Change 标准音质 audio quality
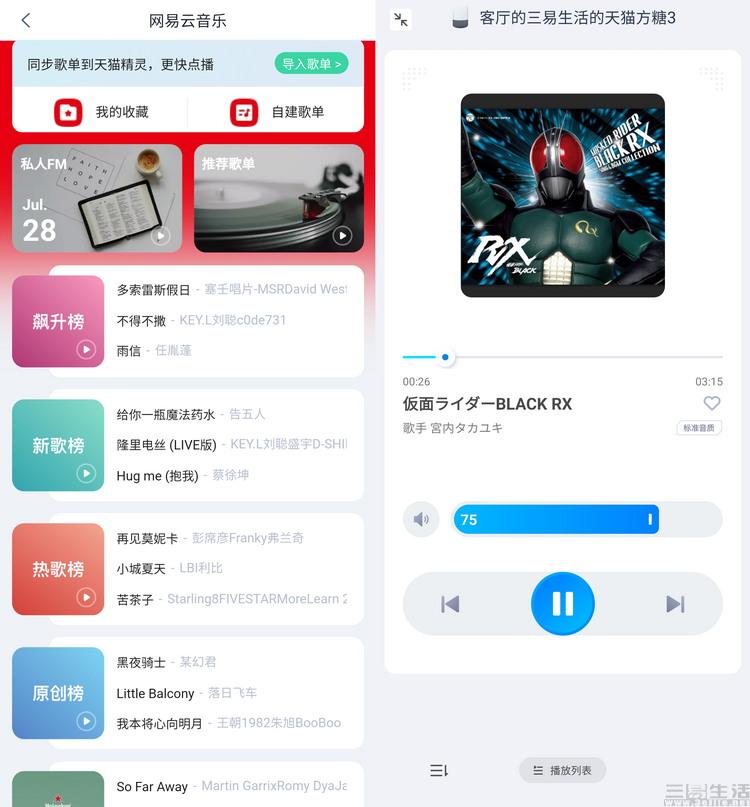This screenshot has height=807, width=750. pos(698,428)
